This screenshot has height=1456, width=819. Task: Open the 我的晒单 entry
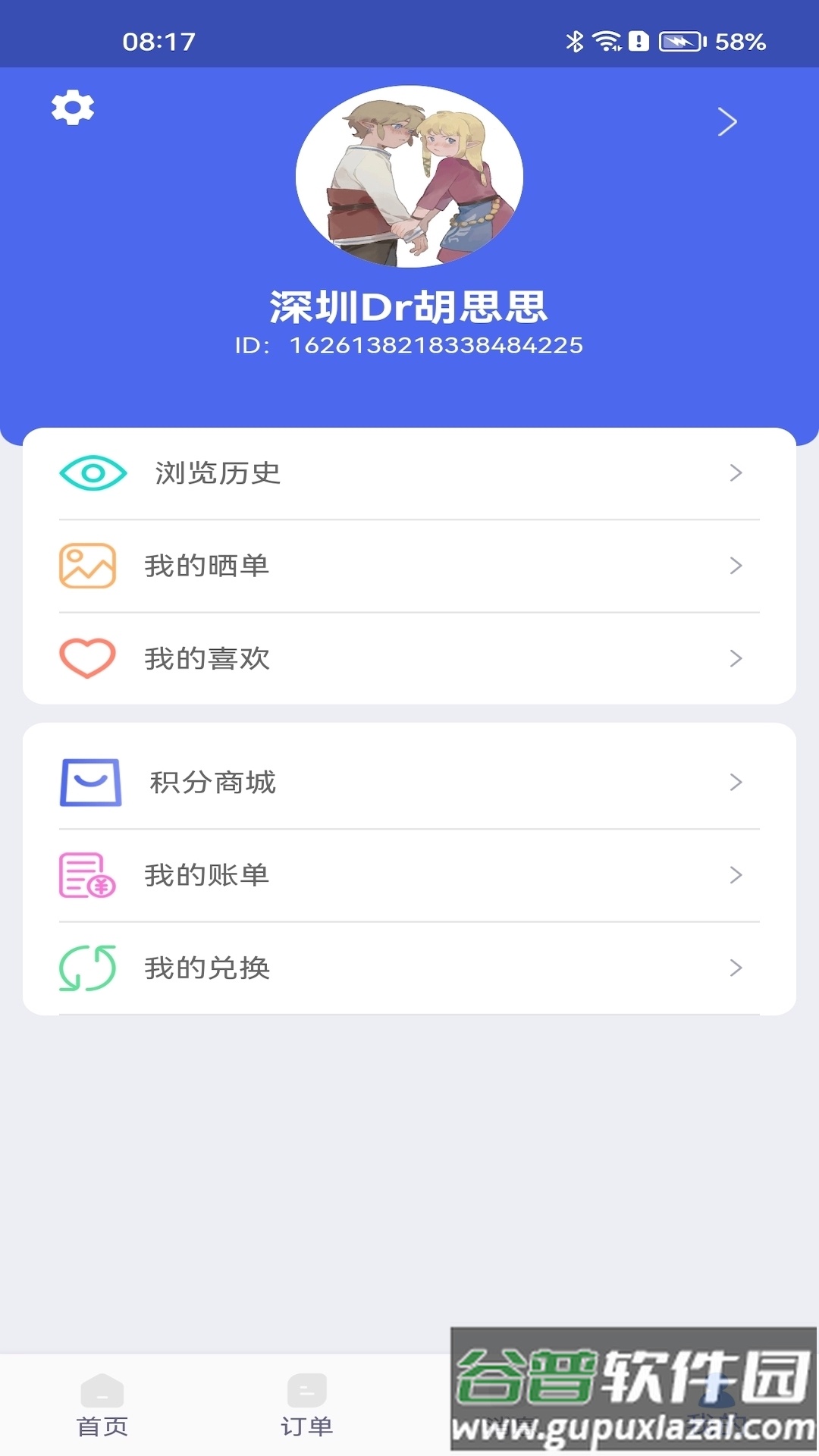tap(409, 565)
